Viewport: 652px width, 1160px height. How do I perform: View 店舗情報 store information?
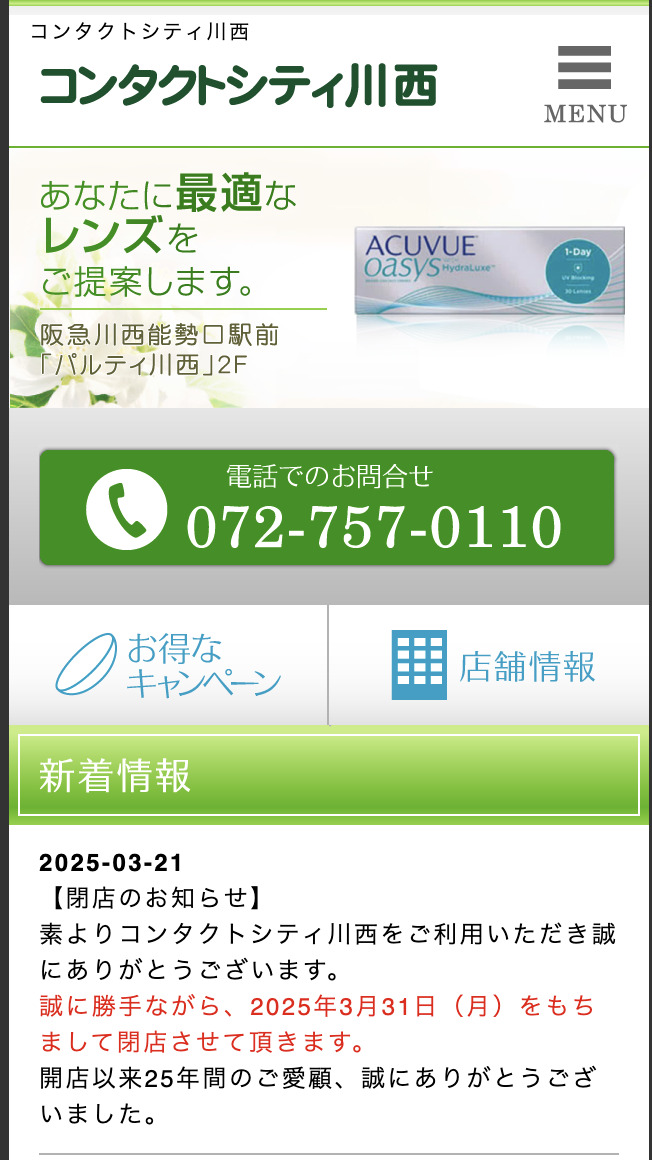click(x=491, y=665)
